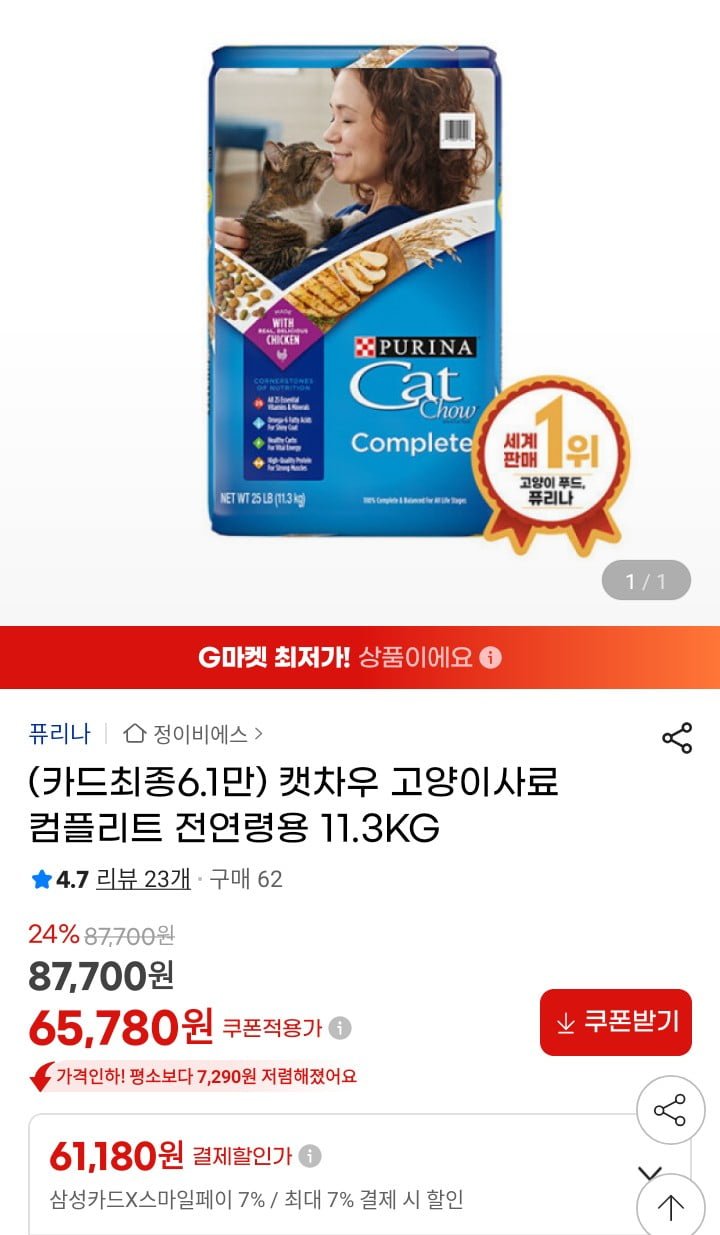The image size is (720, 1235).
Task: Open the 리뷰 23개 reviews link
Action: [143, 879]
